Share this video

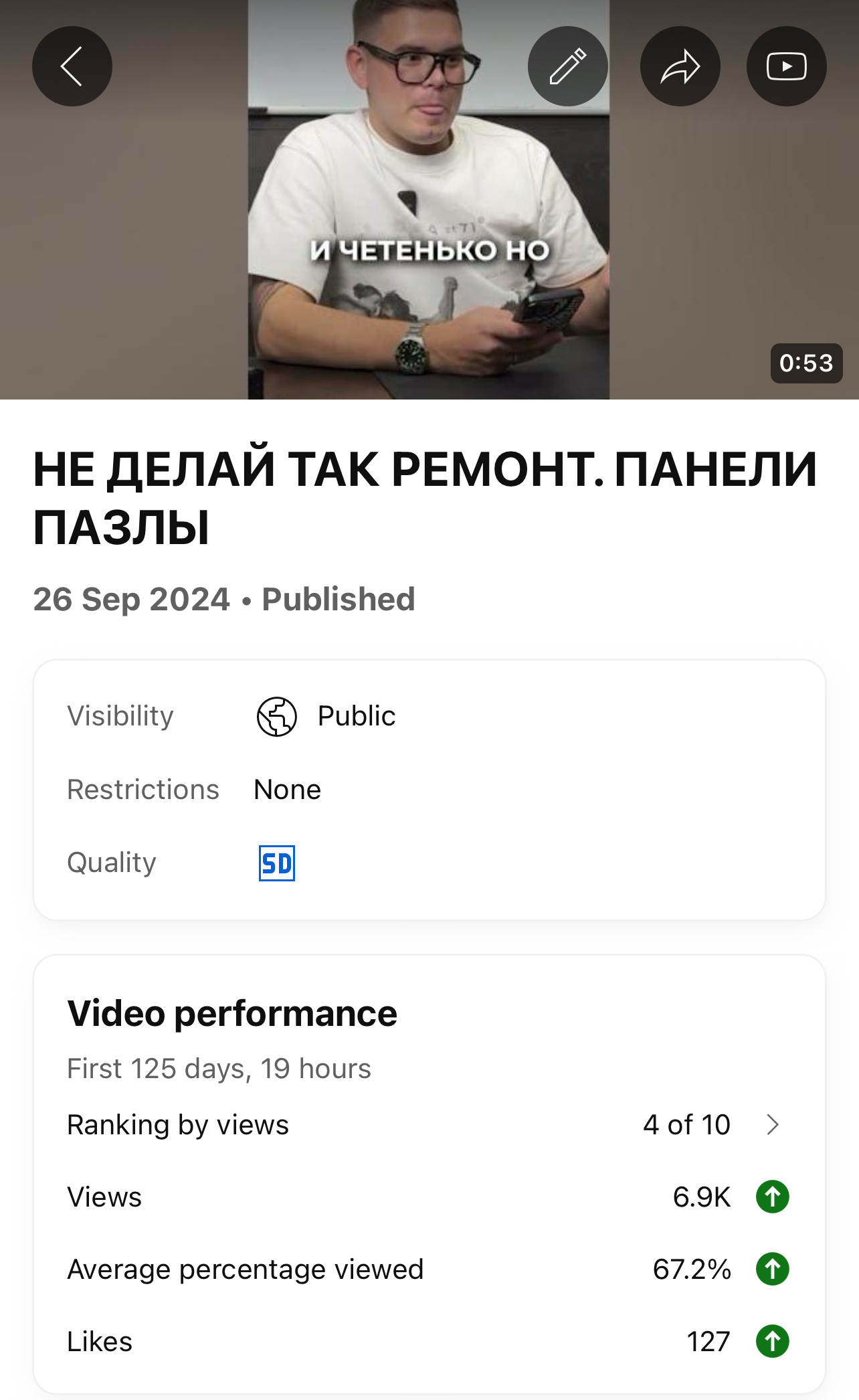tap(680, 66)
